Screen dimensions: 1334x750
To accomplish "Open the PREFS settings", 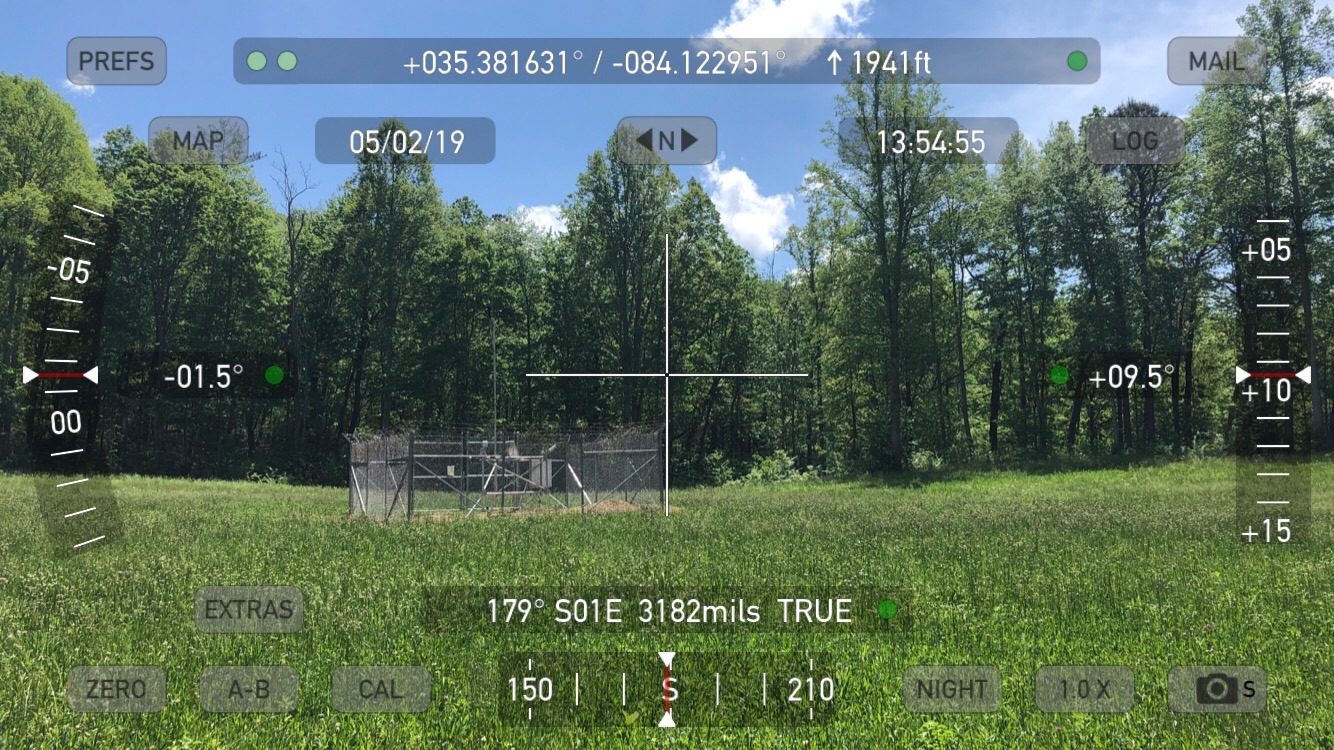I will click(x=116, y=61).
